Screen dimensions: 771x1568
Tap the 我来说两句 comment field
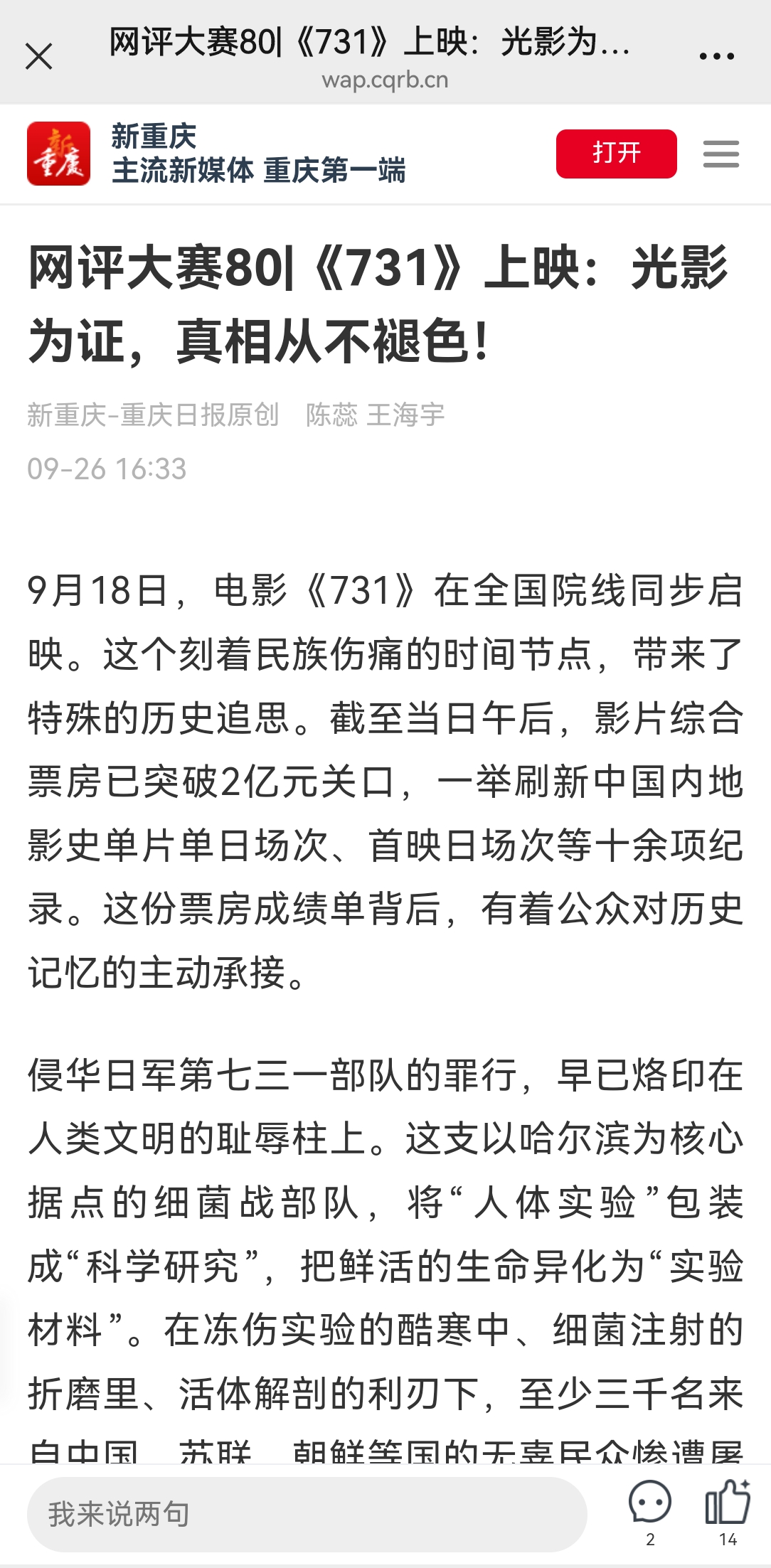(x=307, y=1514)
